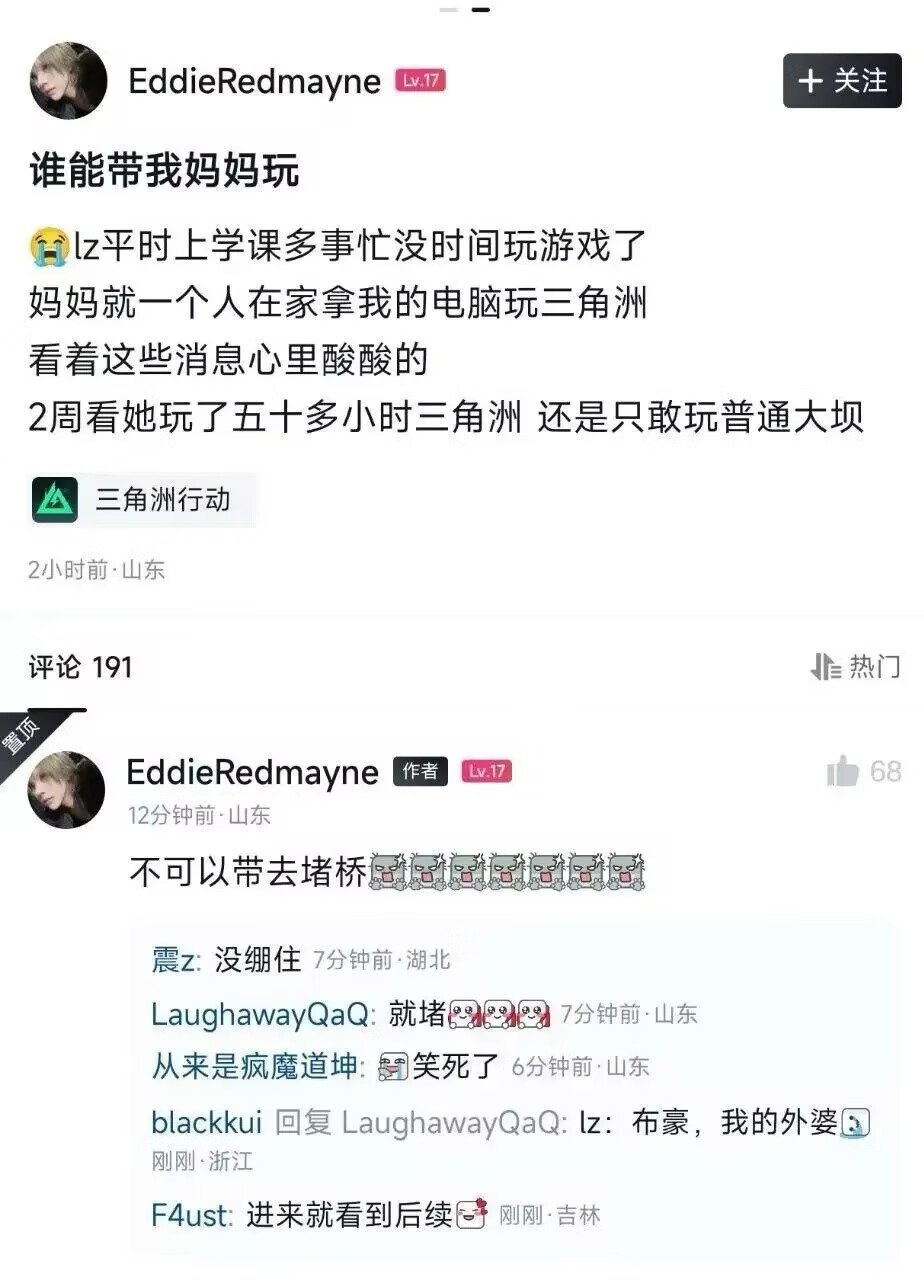View LaughawayQaQ's profile from the reply

(x=261, y=1014)
